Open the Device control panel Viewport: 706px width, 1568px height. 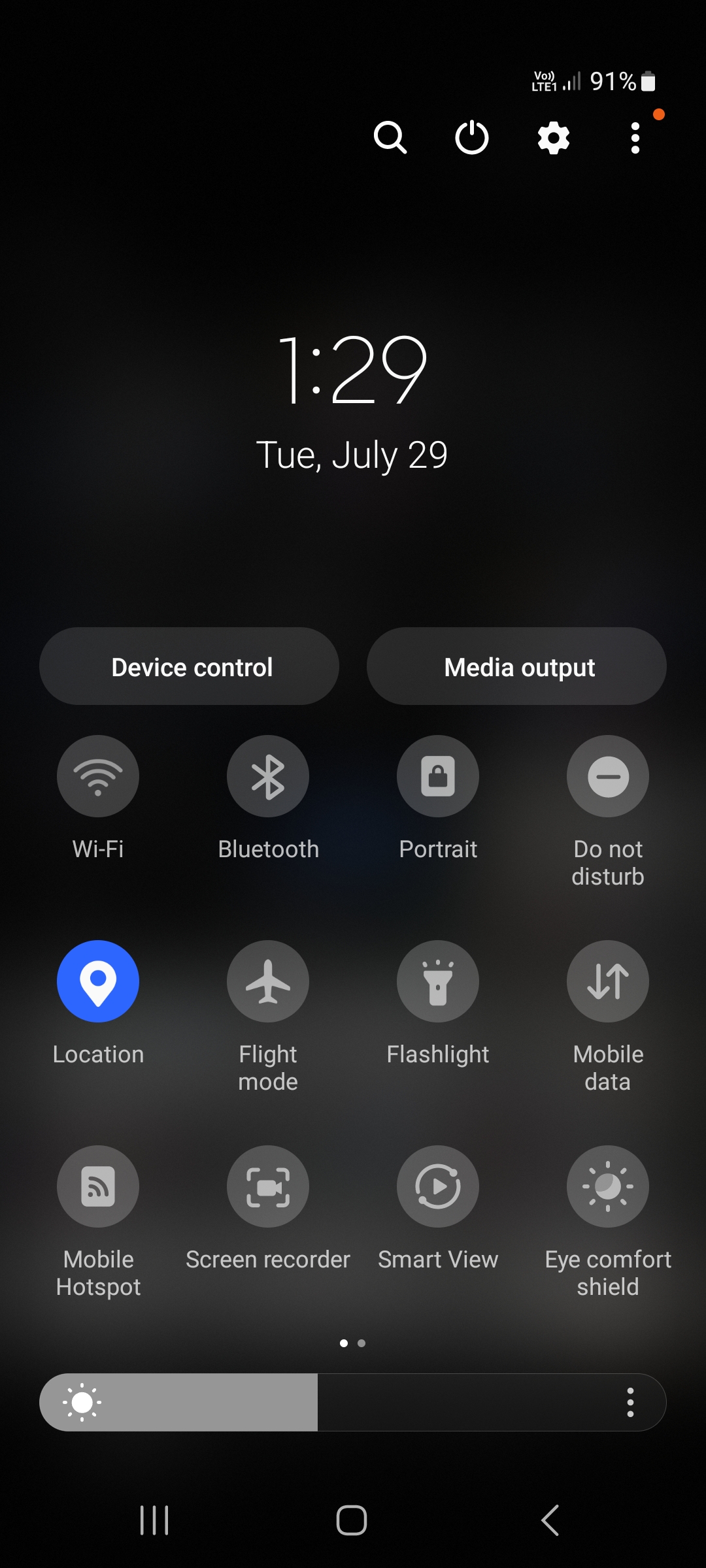[x=189, y=666]
